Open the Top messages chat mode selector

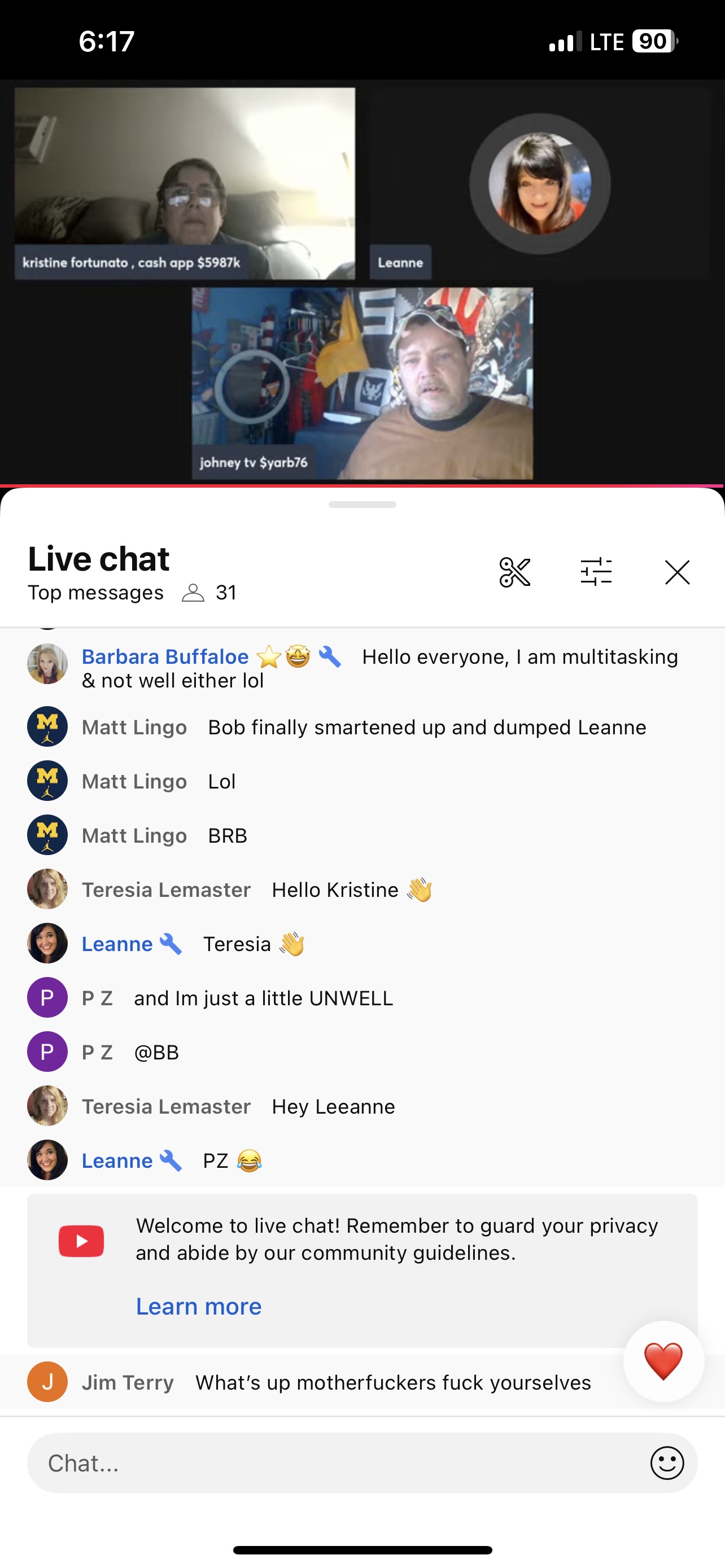tap(95, 593)
